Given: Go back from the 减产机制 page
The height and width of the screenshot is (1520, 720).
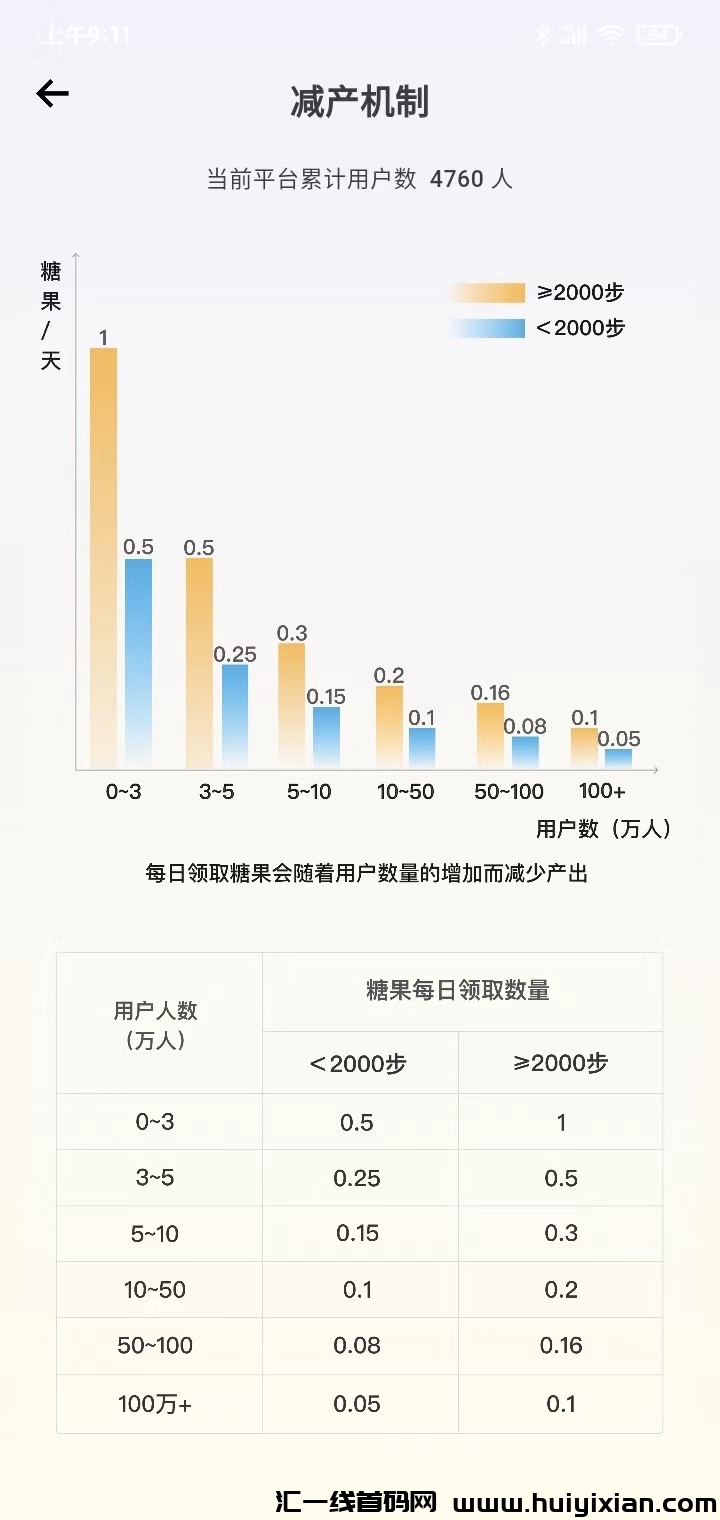Looking at the screenshot, I should [x=52, y=95].
